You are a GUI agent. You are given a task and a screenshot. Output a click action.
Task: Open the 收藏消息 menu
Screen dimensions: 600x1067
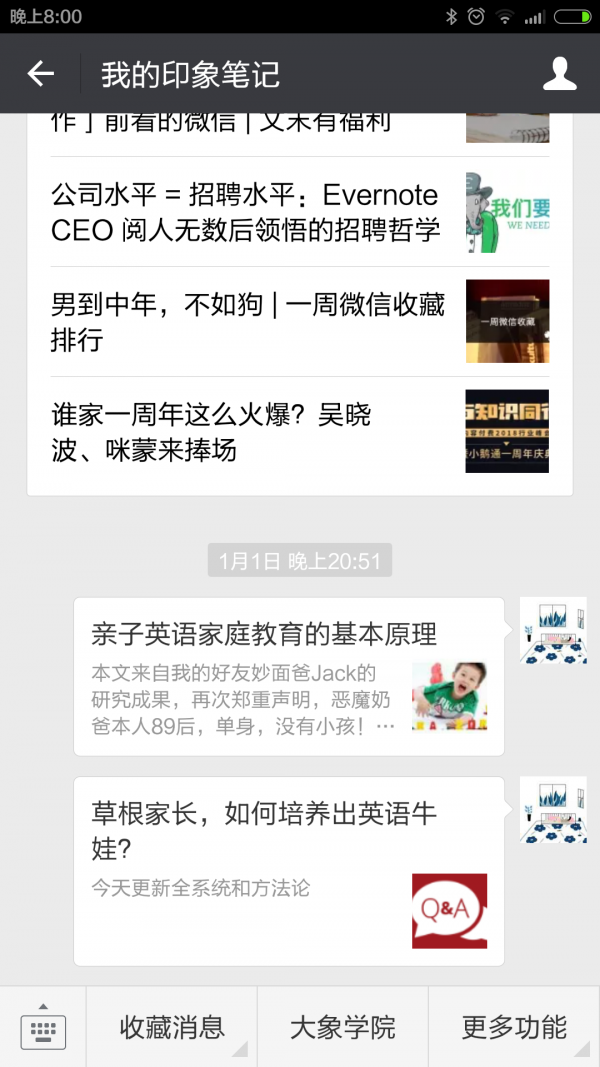[171, 1027]
